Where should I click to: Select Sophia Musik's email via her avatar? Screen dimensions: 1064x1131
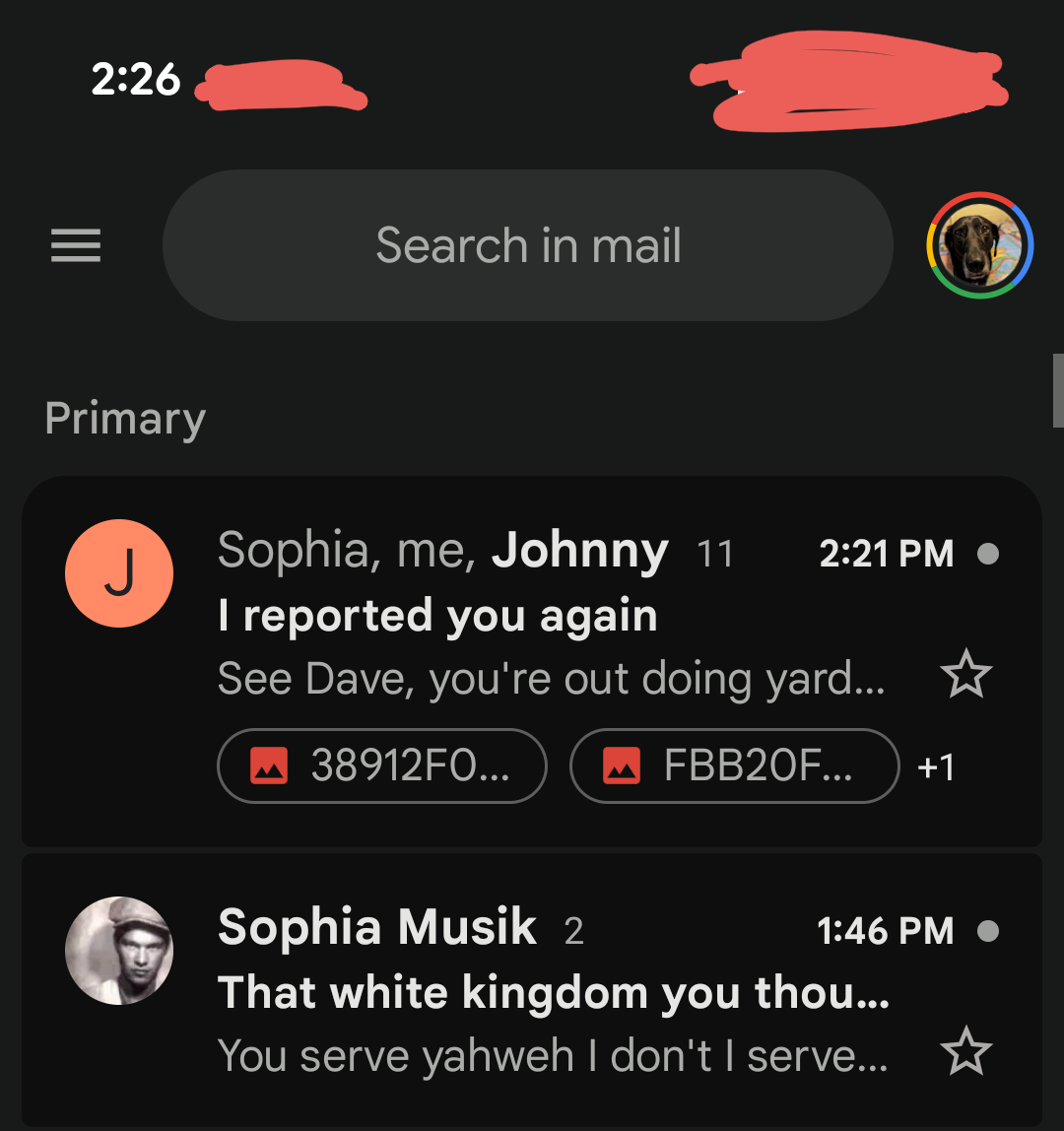[x=119, y=951]
